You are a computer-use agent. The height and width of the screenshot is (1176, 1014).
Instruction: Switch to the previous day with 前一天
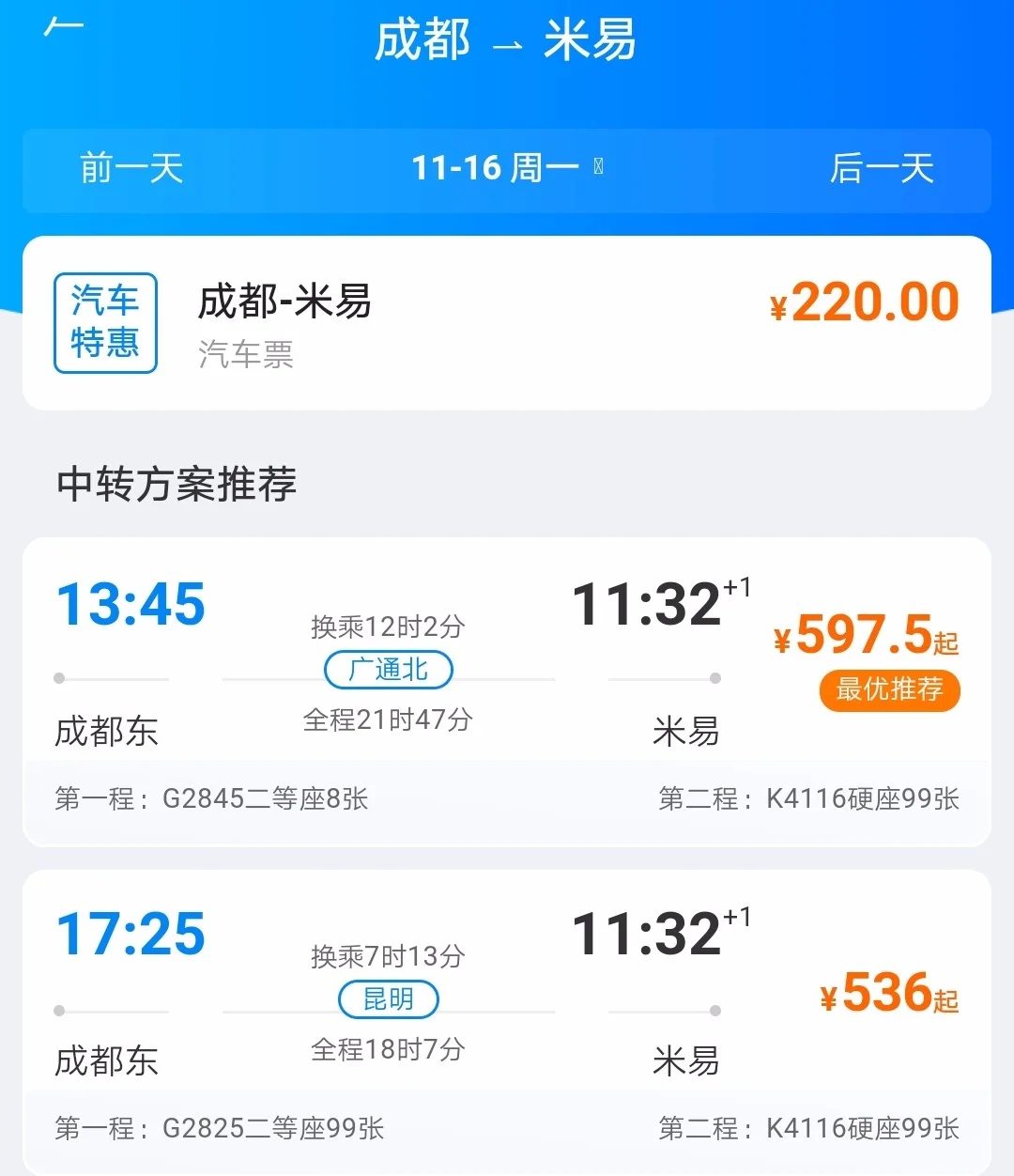tap(131, 171)
